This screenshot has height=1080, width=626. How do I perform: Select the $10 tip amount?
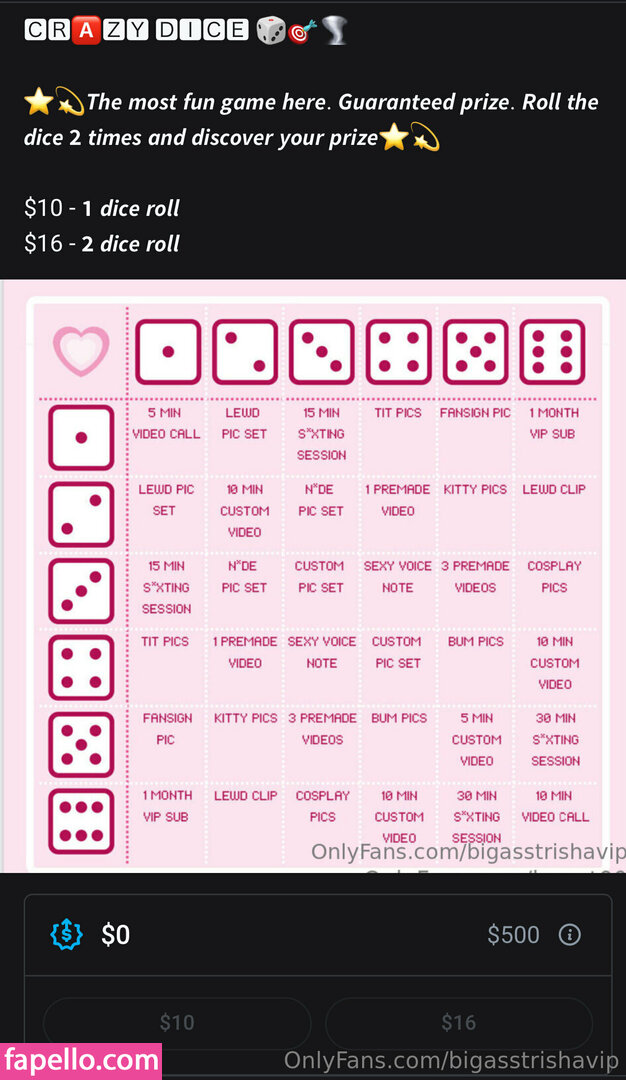point(177,1022)
